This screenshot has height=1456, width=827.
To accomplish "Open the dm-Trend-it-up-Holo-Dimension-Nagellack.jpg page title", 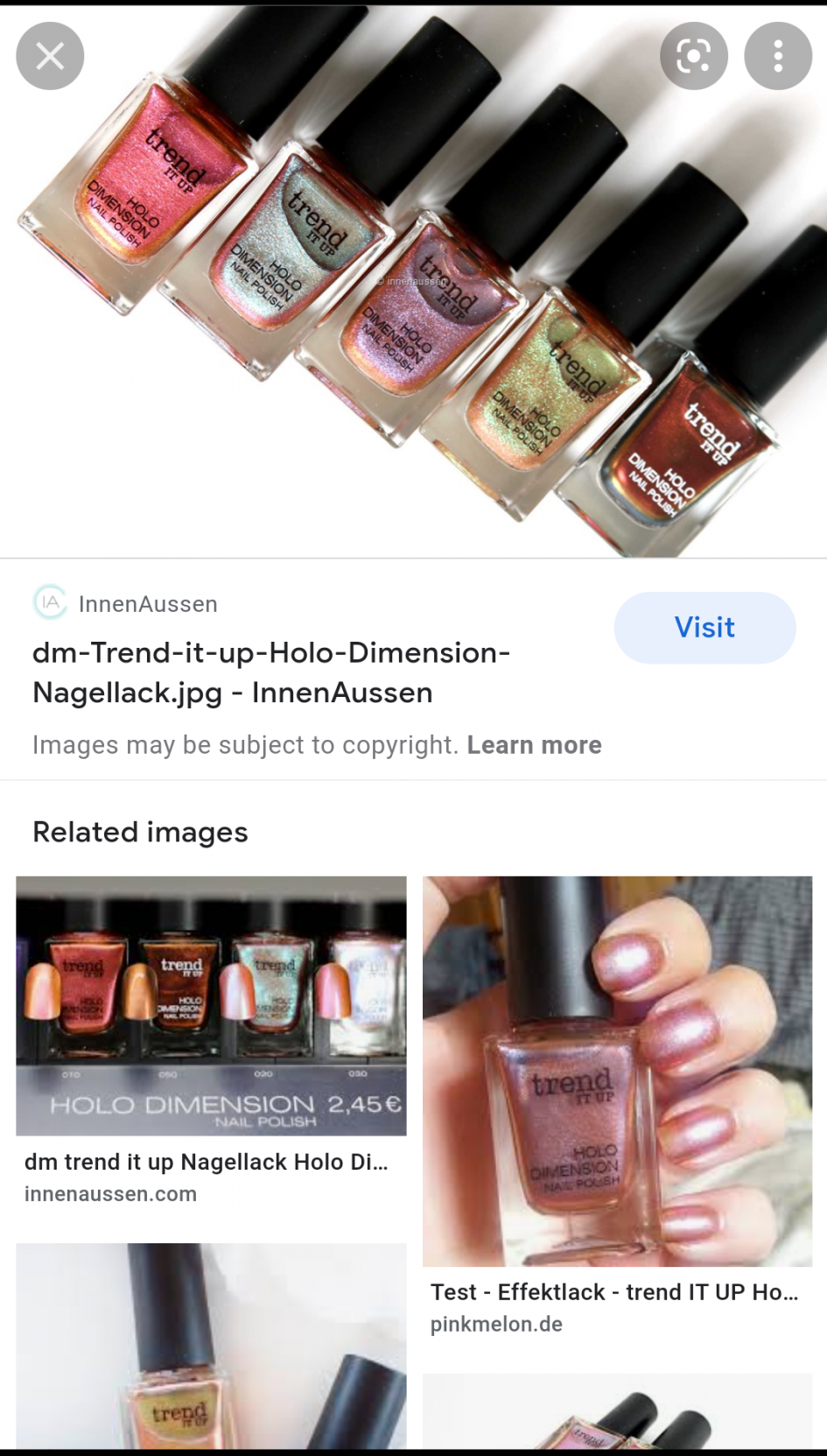I will click(271, 672).
